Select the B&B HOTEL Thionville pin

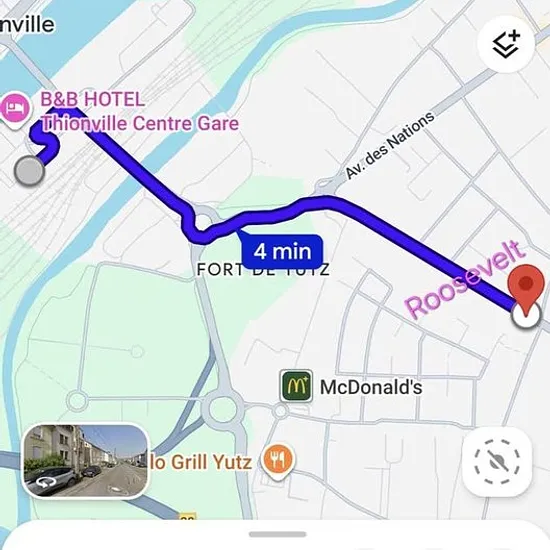coord(15,110)
